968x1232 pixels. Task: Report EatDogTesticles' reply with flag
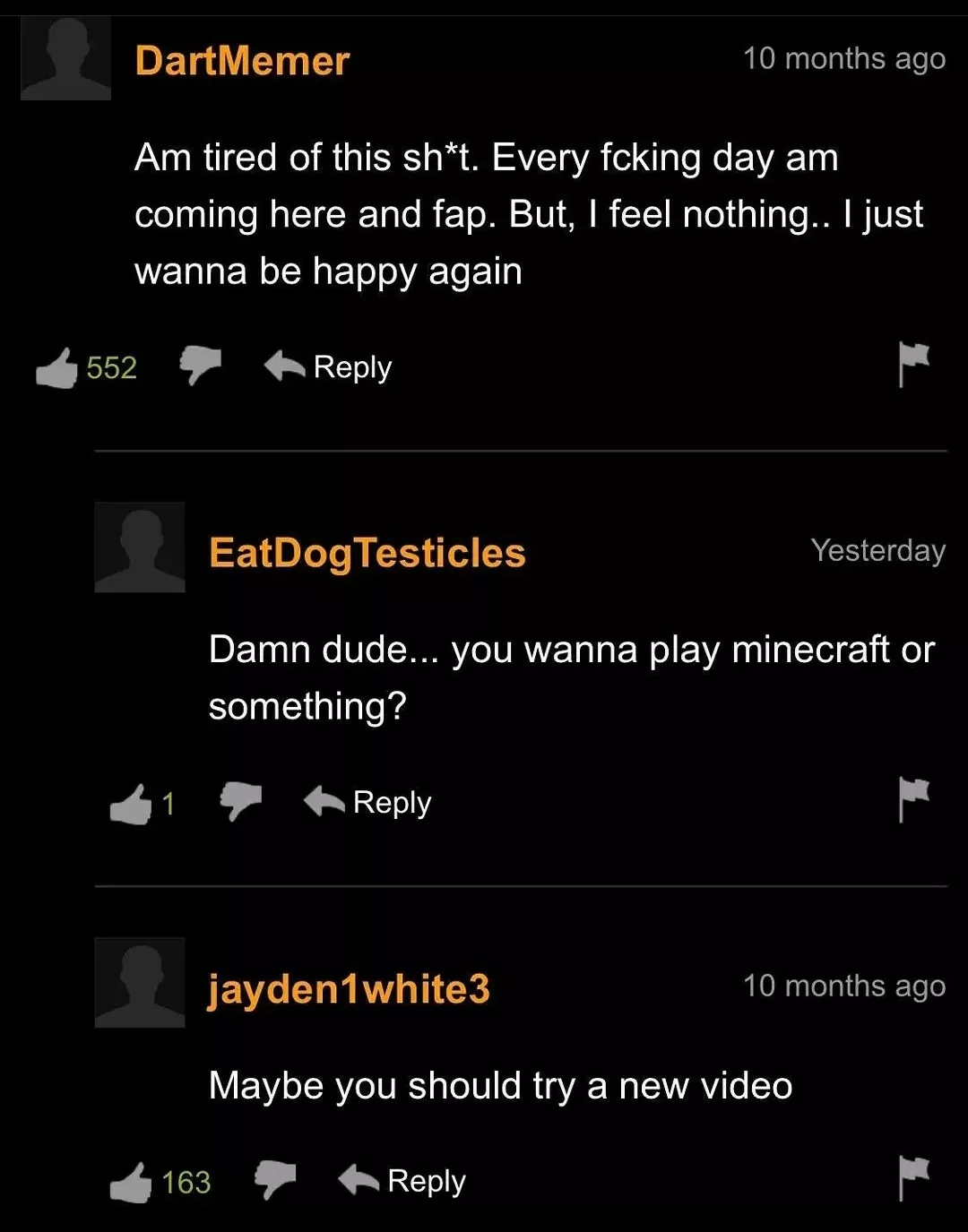913,798
